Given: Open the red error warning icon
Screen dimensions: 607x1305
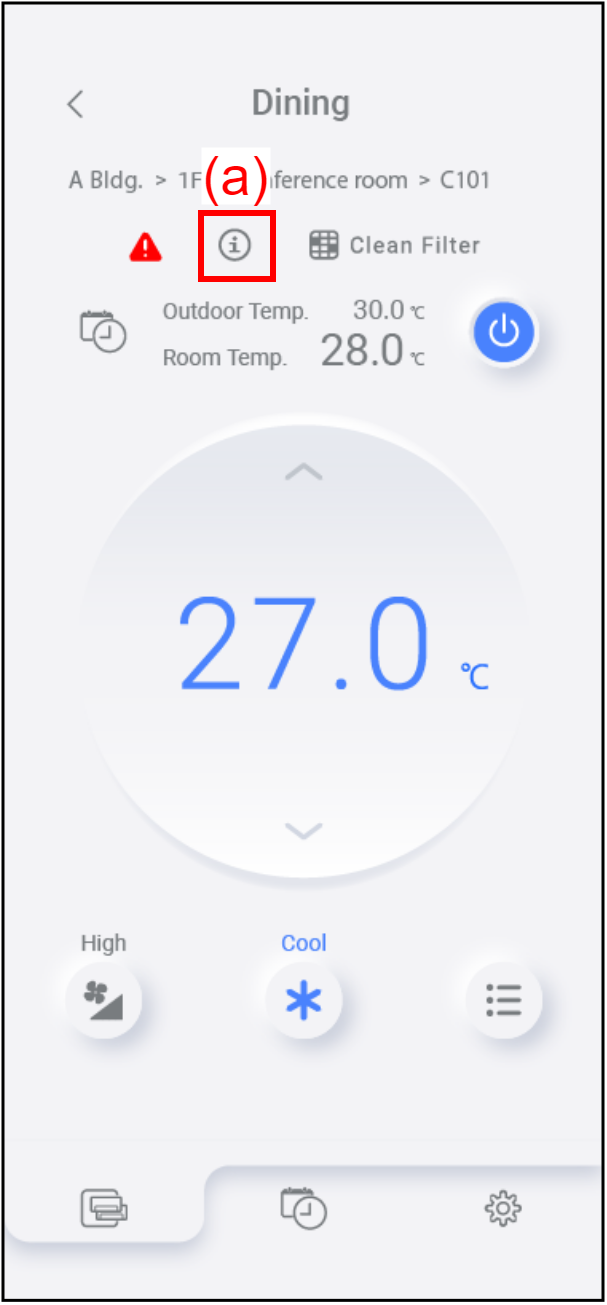Looking at the screenshot, I should [x=146, y=246].
